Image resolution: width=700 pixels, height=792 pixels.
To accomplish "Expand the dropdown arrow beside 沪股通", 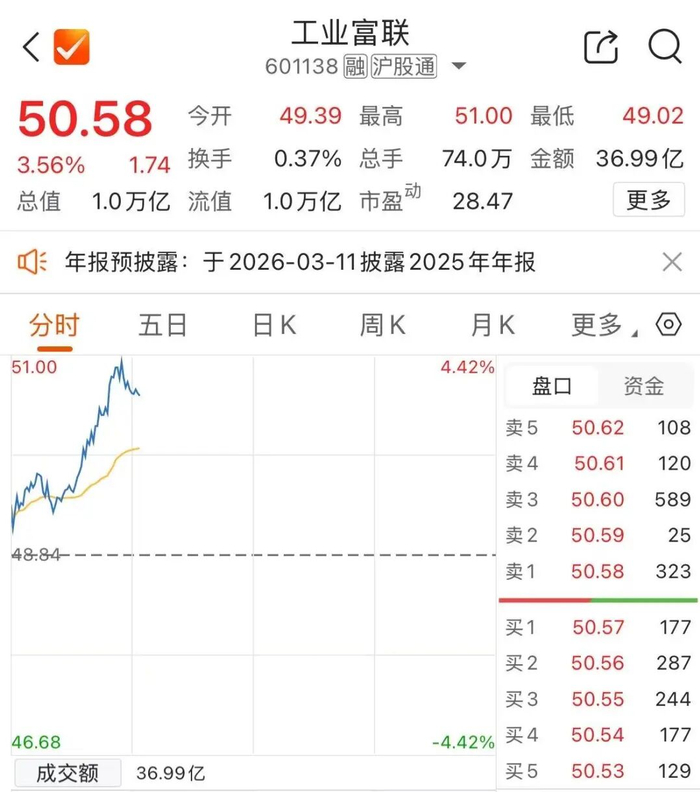I will click(x=459, y=67).
